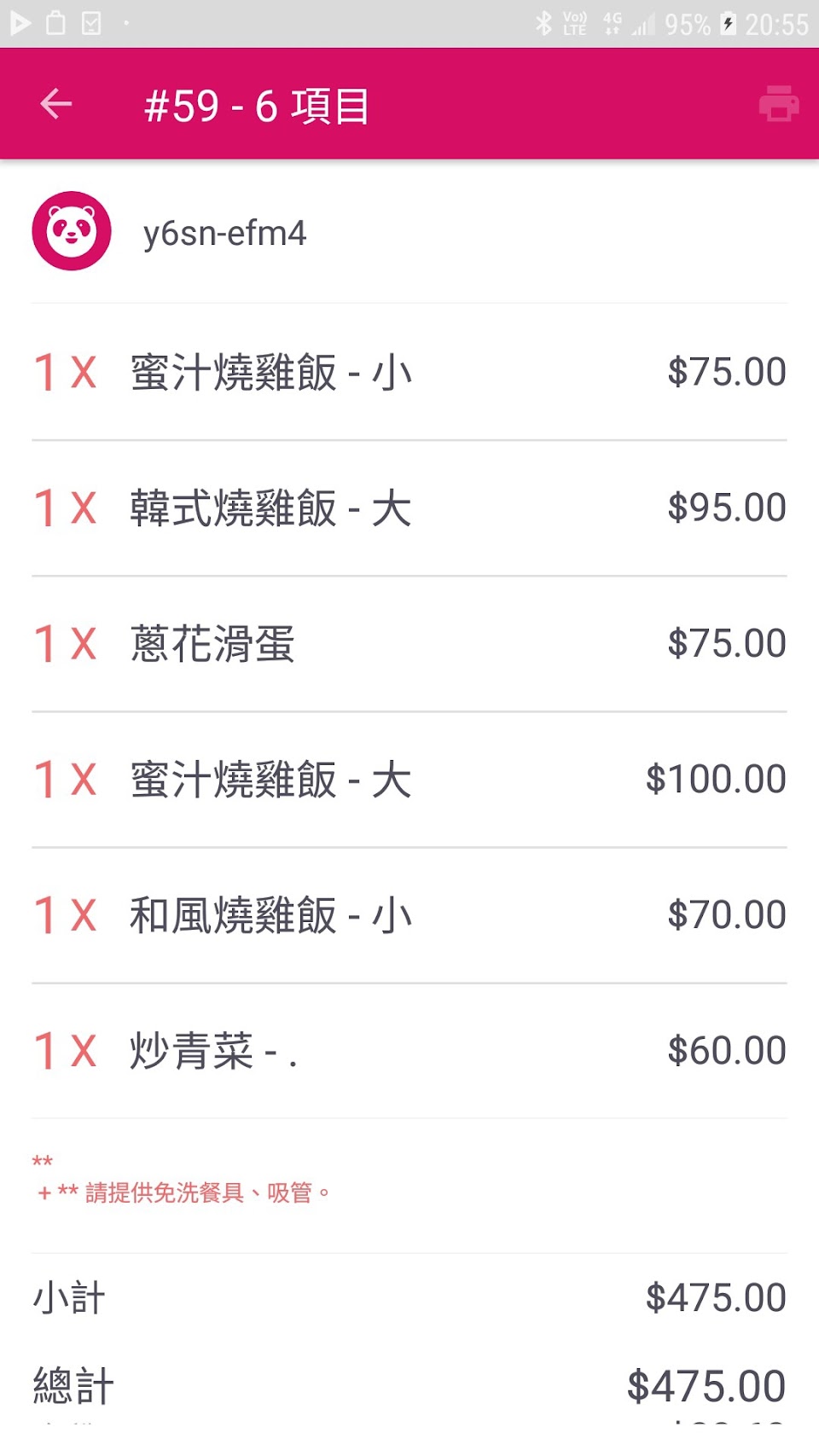This screenshot has height=1456, width=819.
Task: Print the order receipt
Action: [778, 104]
